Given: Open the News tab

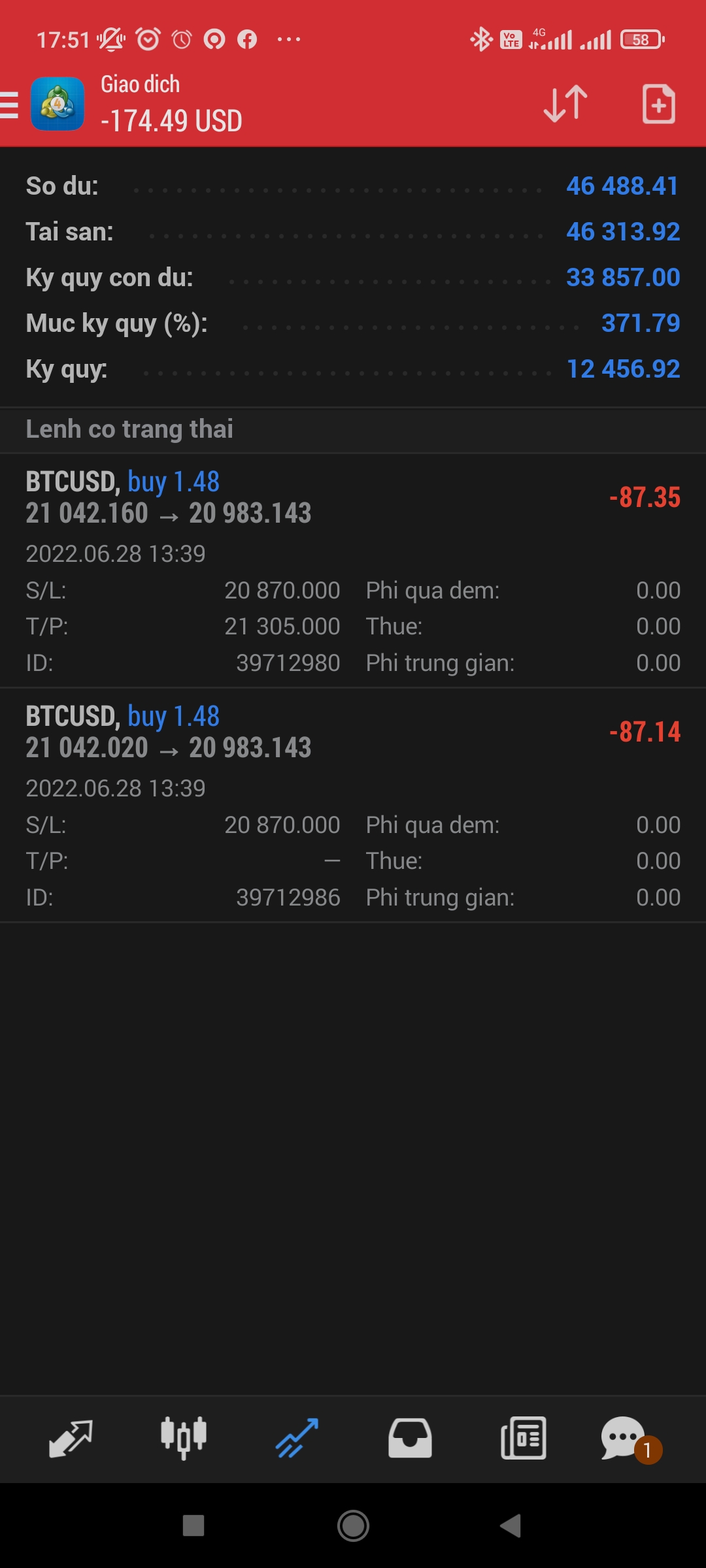Looking at the screenshot, I should point(523,1439).
